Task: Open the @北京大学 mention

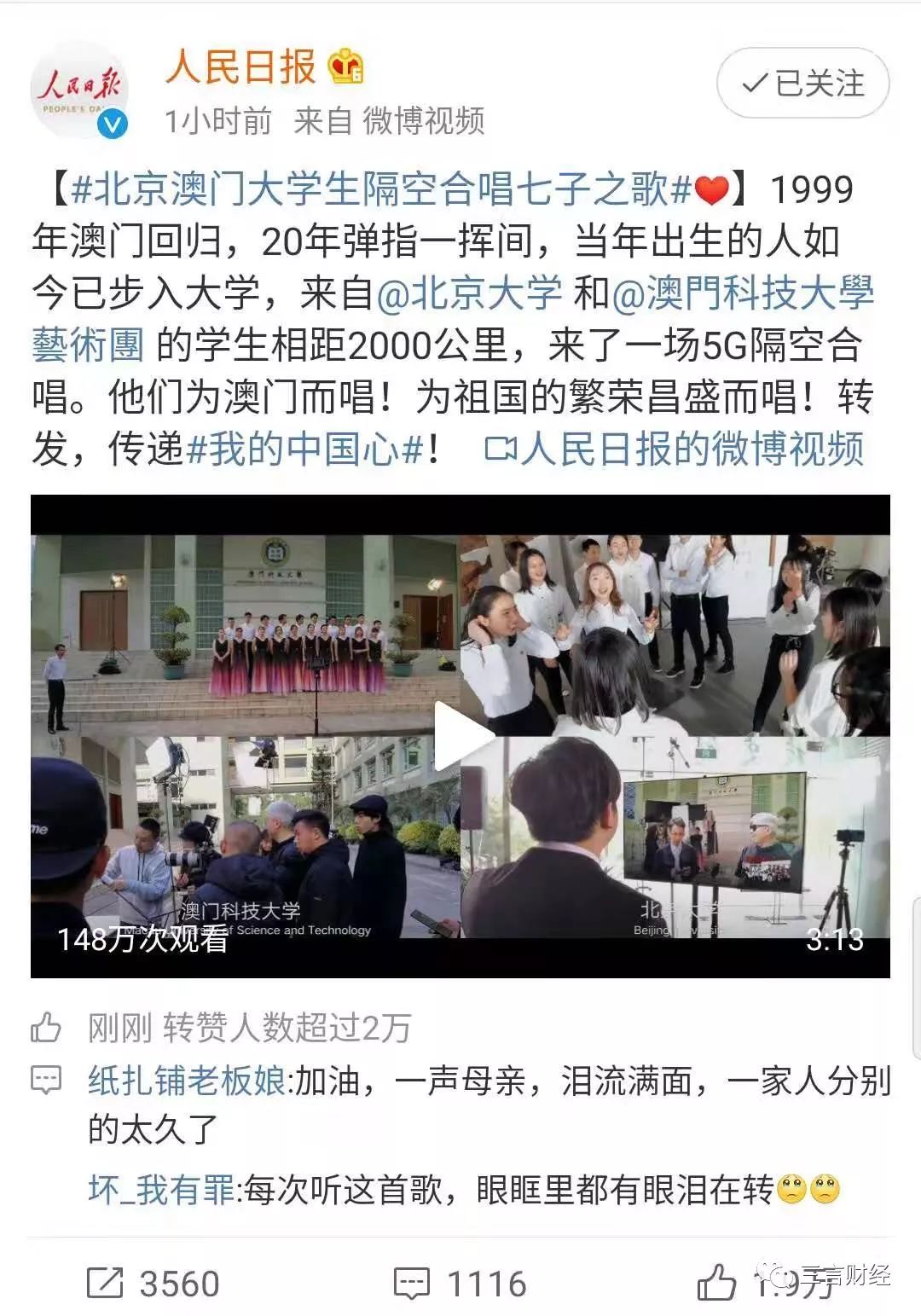Action: point(469,293)
